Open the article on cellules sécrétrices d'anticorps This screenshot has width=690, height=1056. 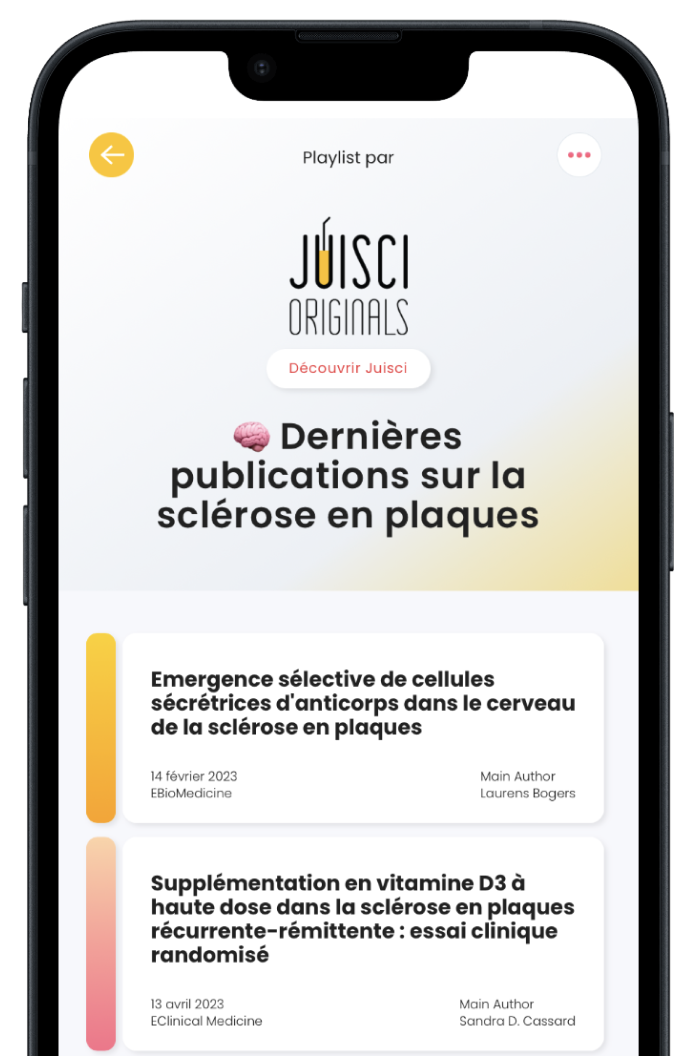362,727
